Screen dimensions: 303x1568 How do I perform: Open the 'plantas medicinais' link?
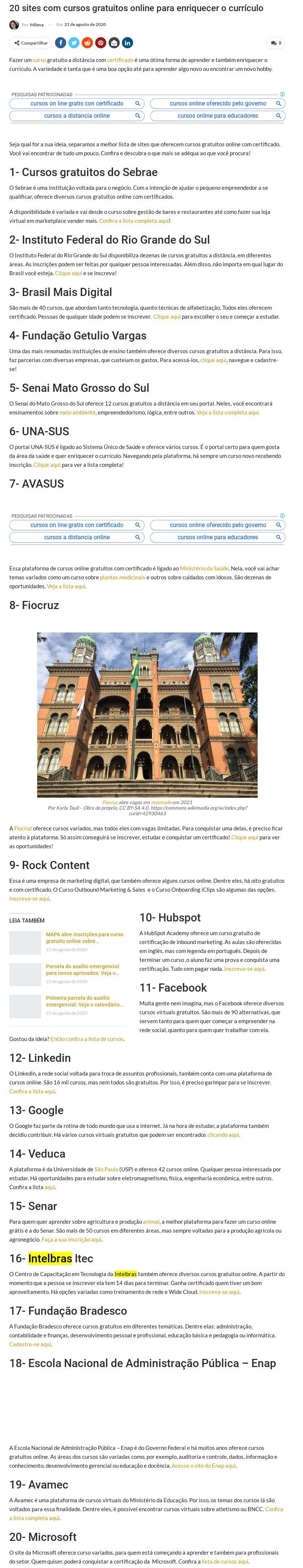coord(123,577)
